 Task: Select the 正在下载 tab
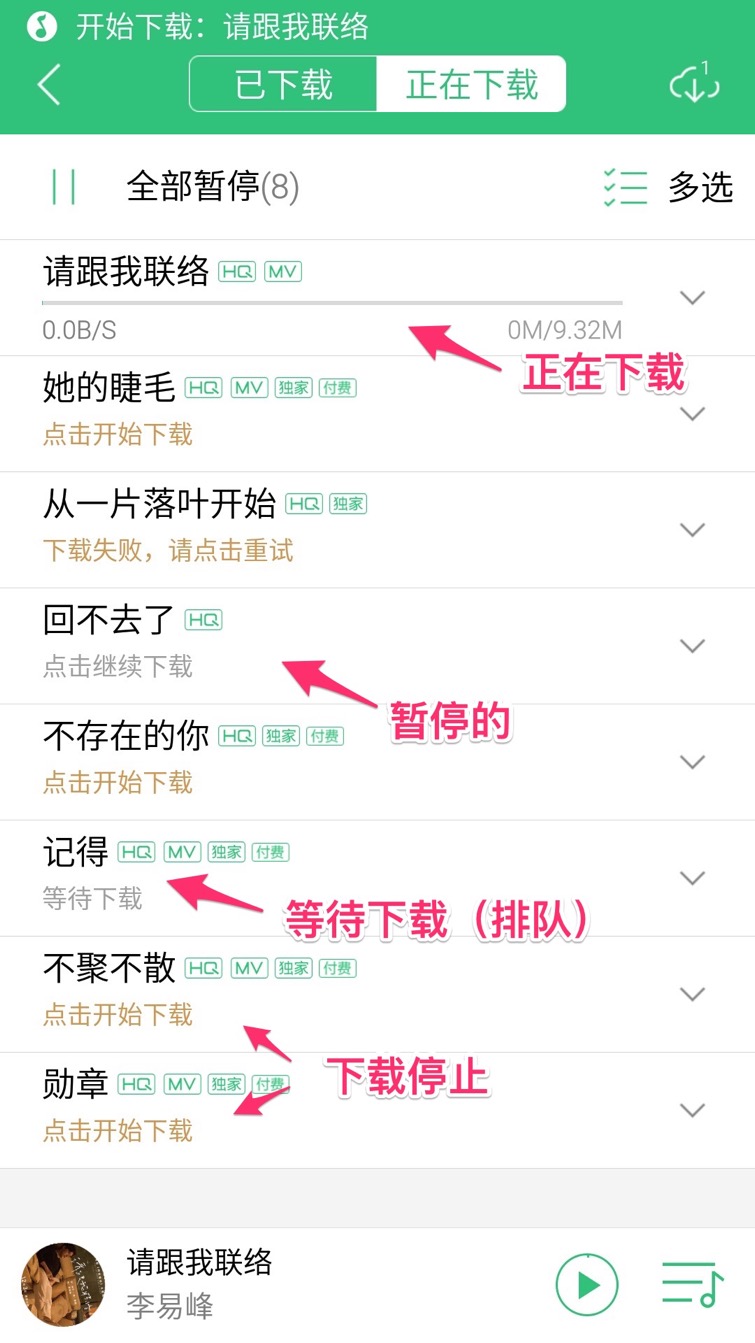coord(471,84)
